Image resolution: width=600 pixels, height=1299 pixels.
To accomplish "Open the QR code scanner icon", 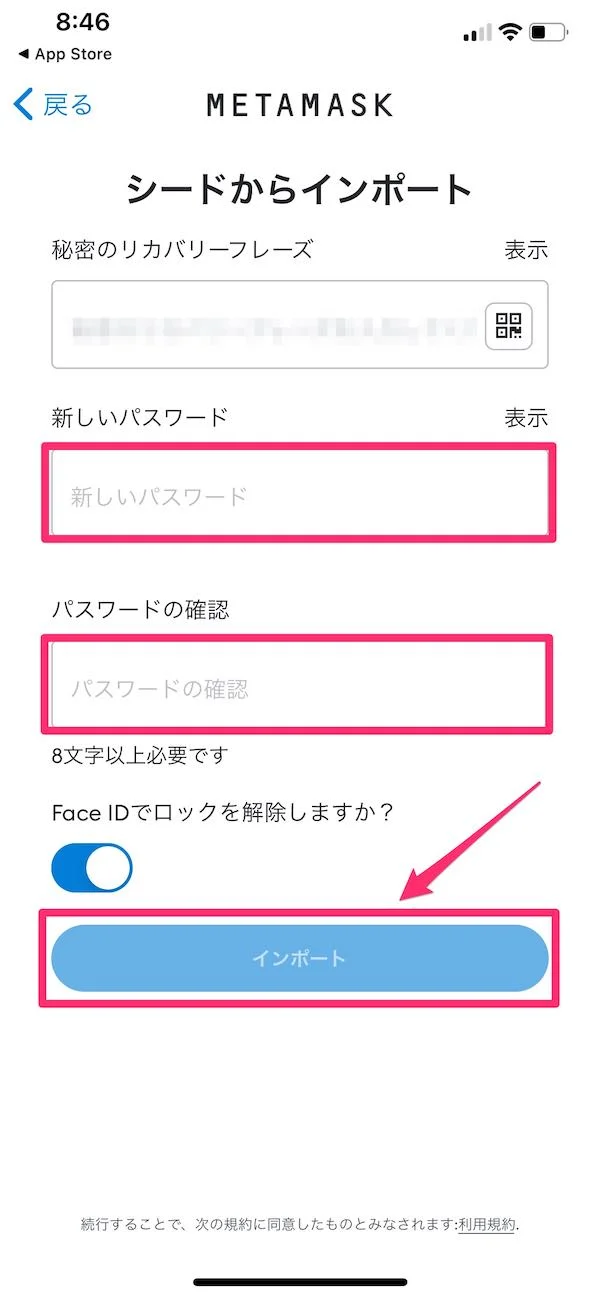I will (509, 325).
